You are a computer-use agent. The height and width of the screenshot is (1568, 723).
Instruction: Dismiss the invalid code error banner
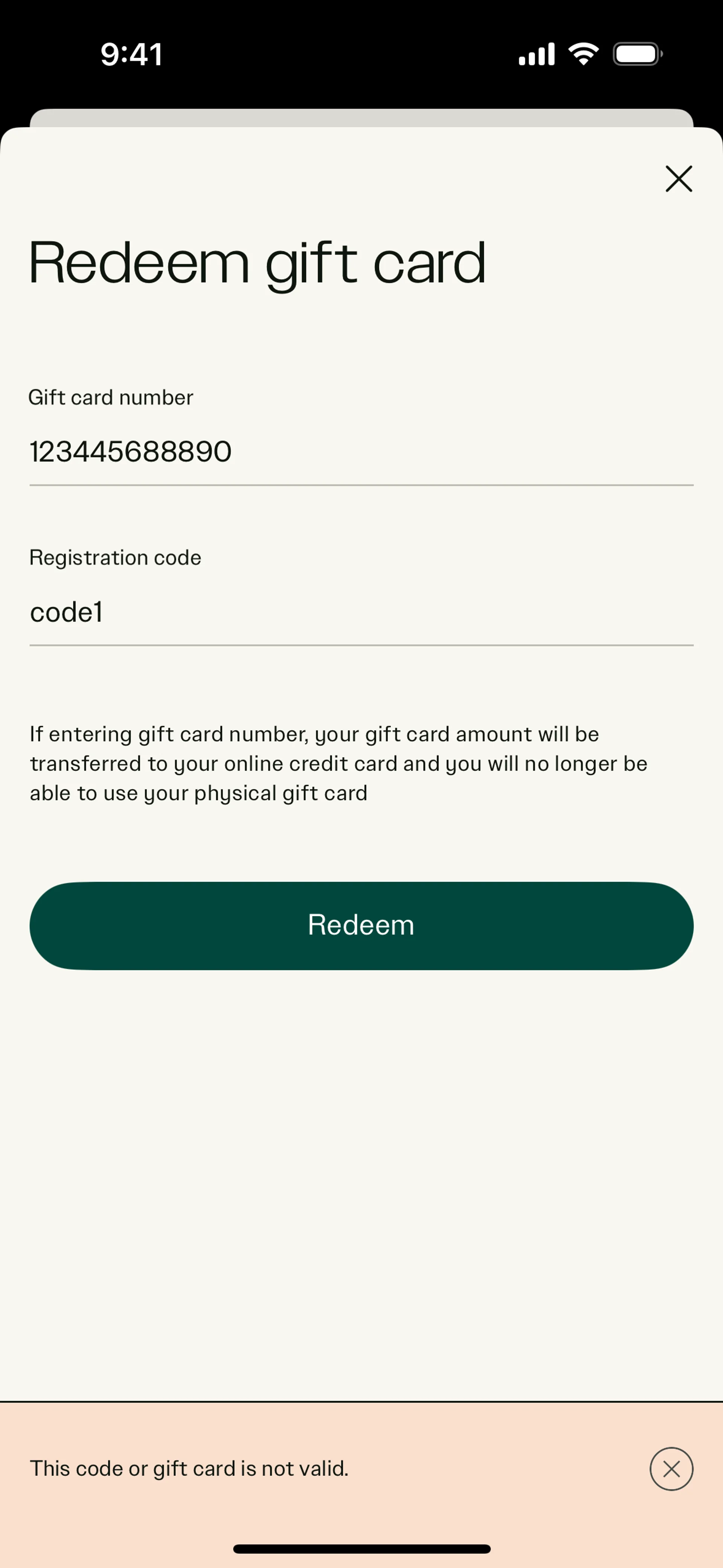tap(671, 1468)
